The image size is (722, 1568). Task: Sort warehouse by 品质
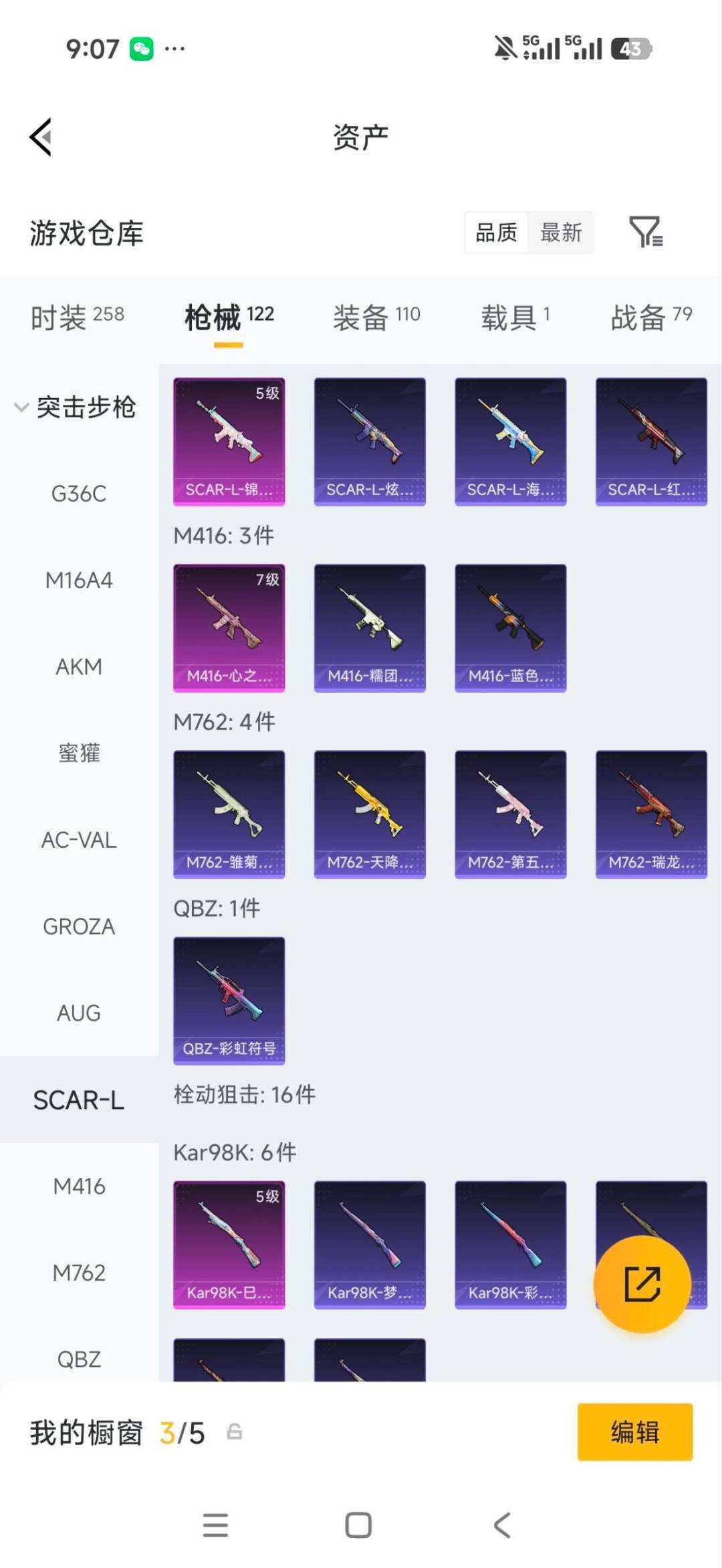(496, 232)
